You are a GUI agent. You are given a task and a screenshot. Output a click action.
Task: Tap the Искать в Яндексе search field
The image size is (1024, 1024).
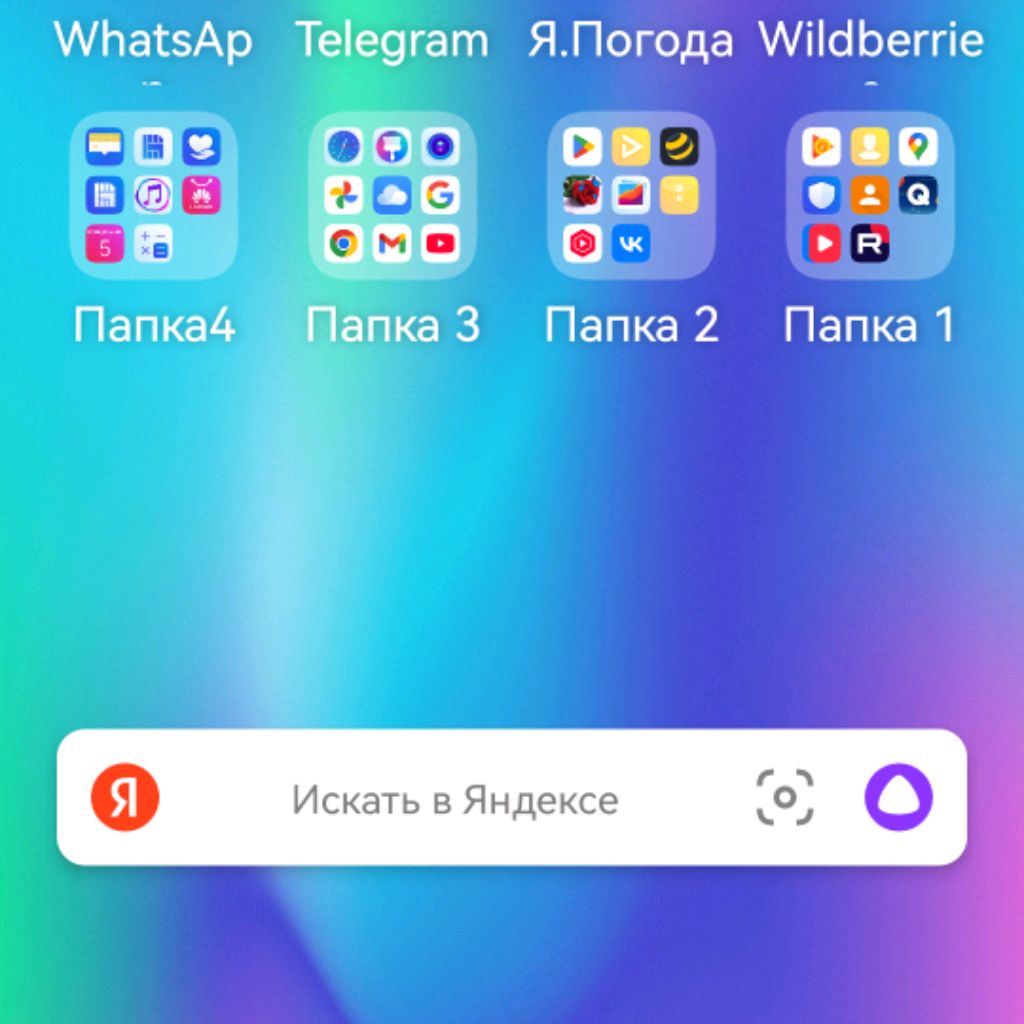pos(455,800)
